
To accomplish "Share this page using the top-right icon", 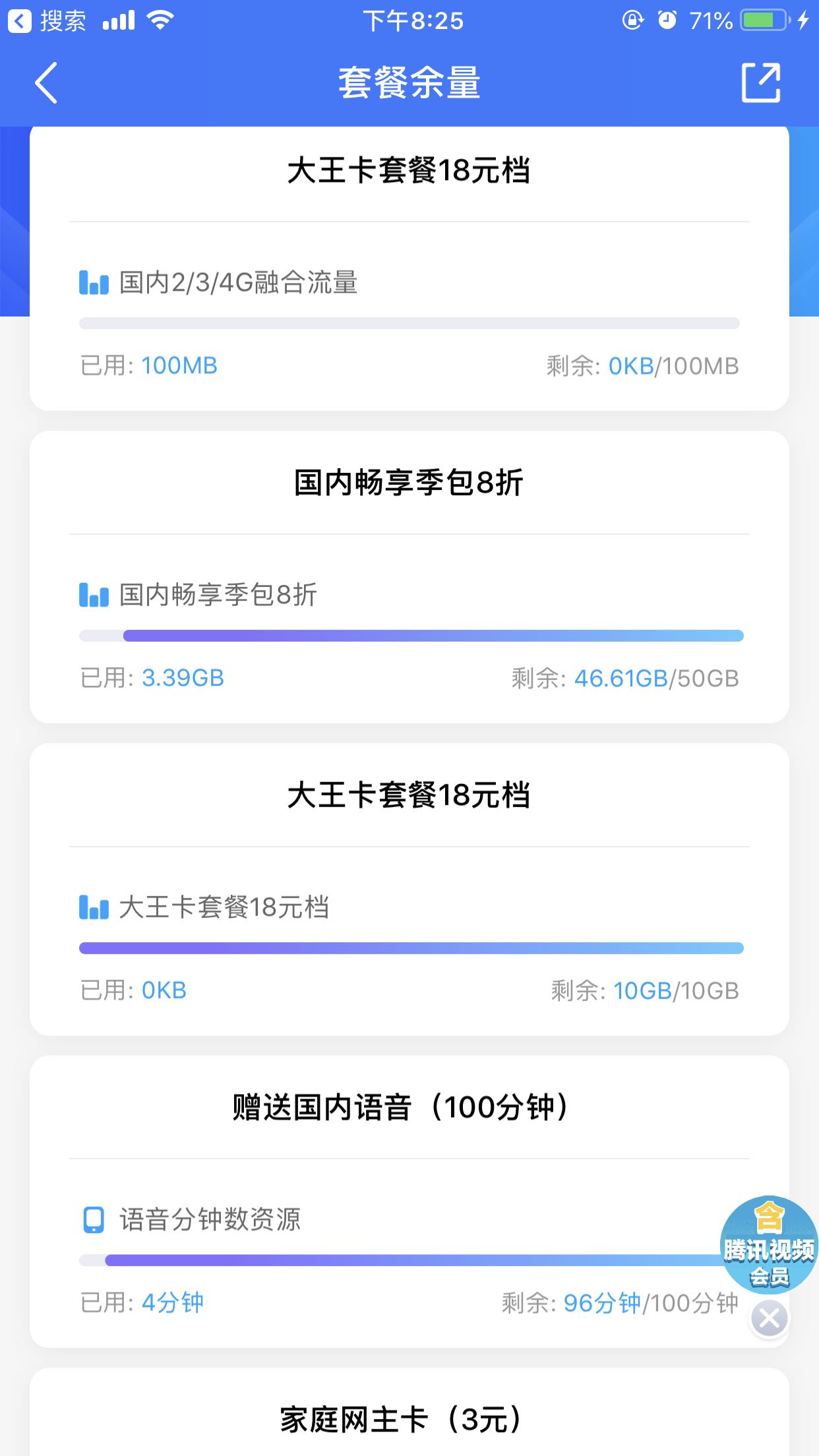I will click(x=761, y=83).
